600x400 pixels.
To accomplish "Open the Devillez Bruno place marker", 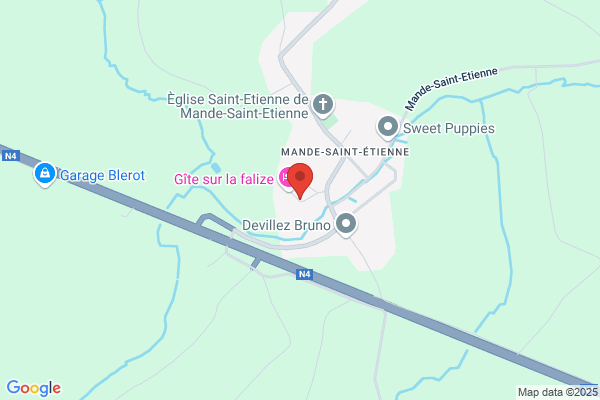I will click(346, 224).
